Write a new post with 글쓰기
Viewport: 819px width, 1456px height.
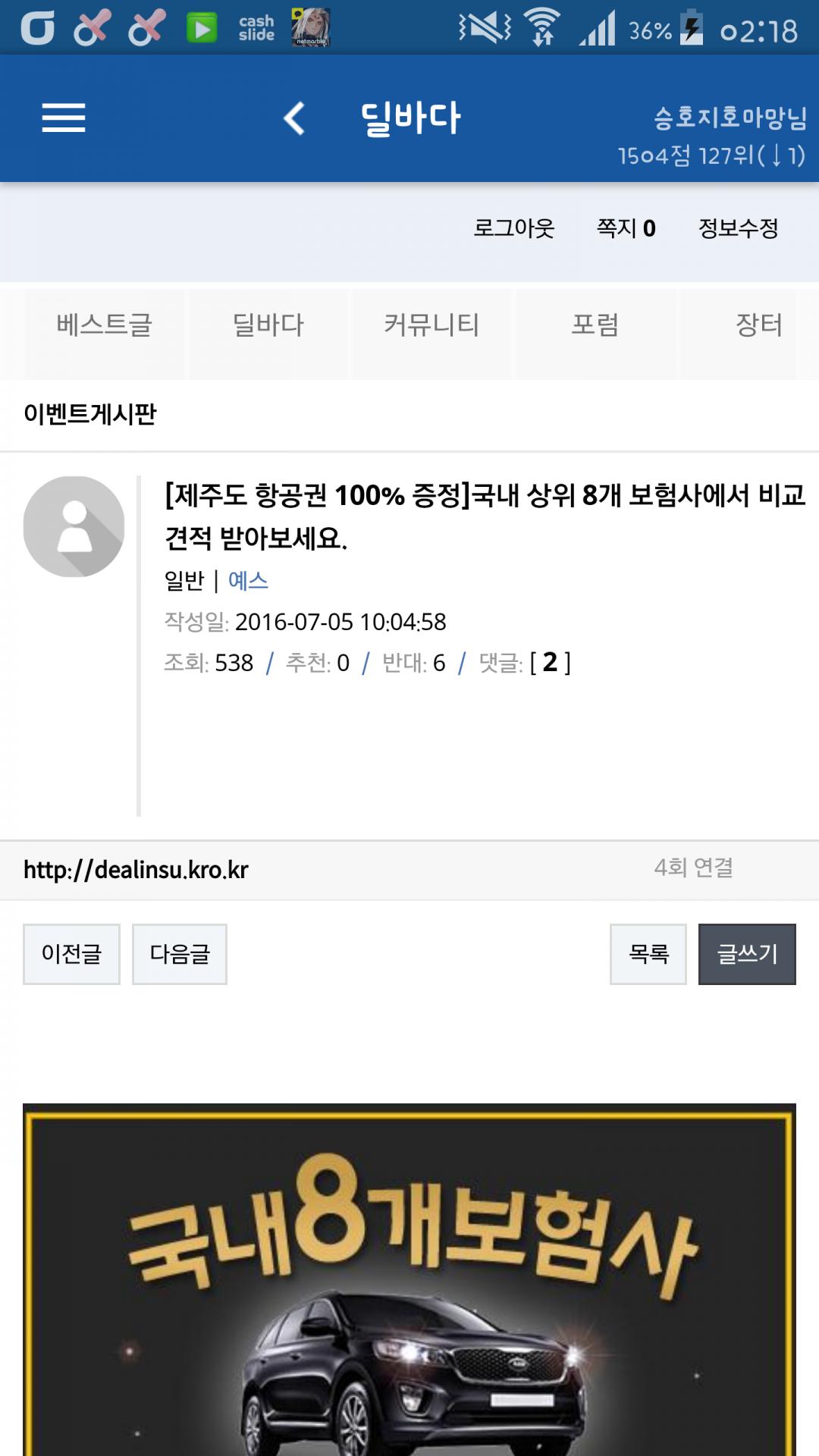point(747,954)
